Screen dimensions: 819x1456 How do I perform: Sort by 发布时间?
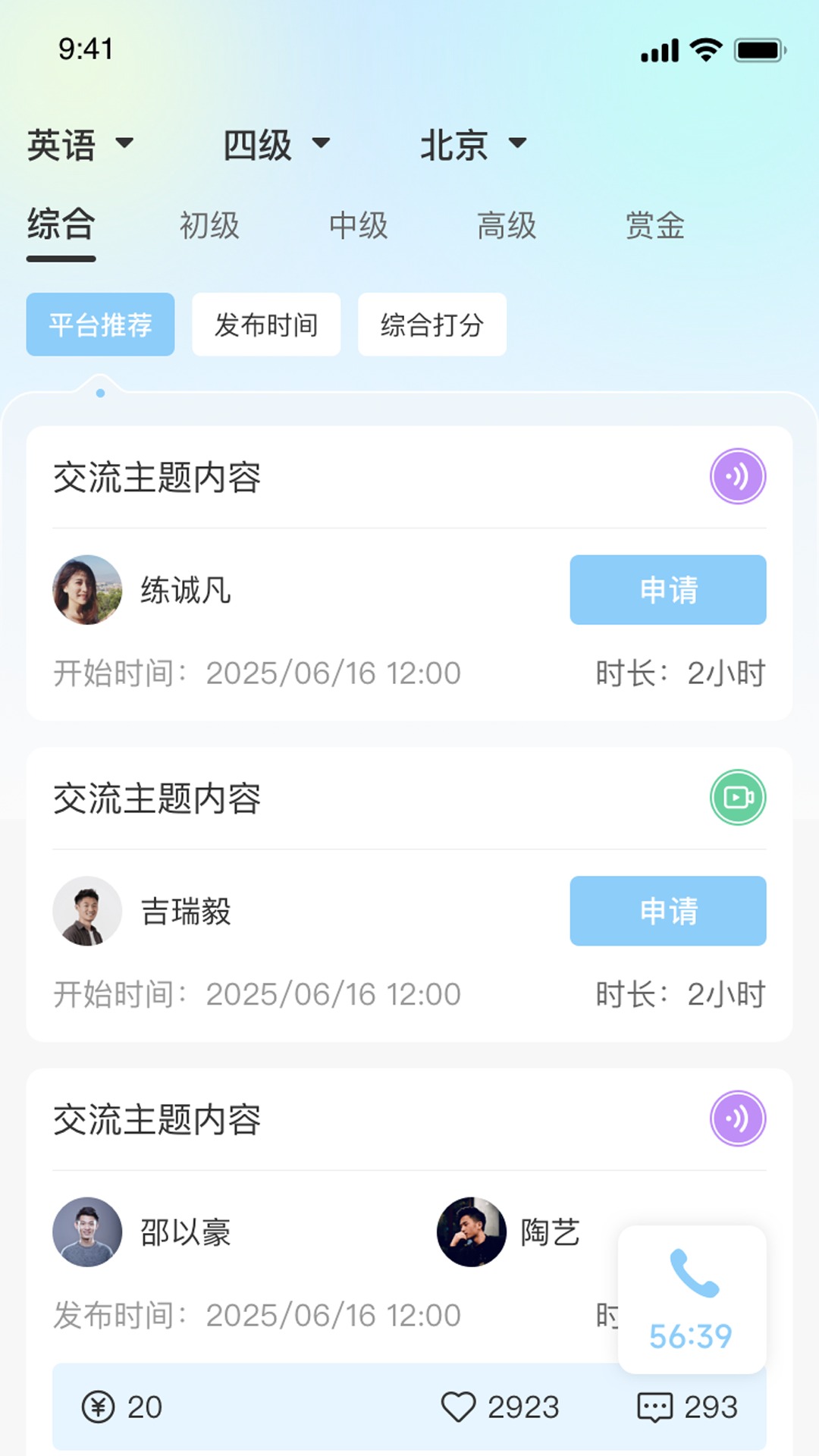[x=266, y=325]
